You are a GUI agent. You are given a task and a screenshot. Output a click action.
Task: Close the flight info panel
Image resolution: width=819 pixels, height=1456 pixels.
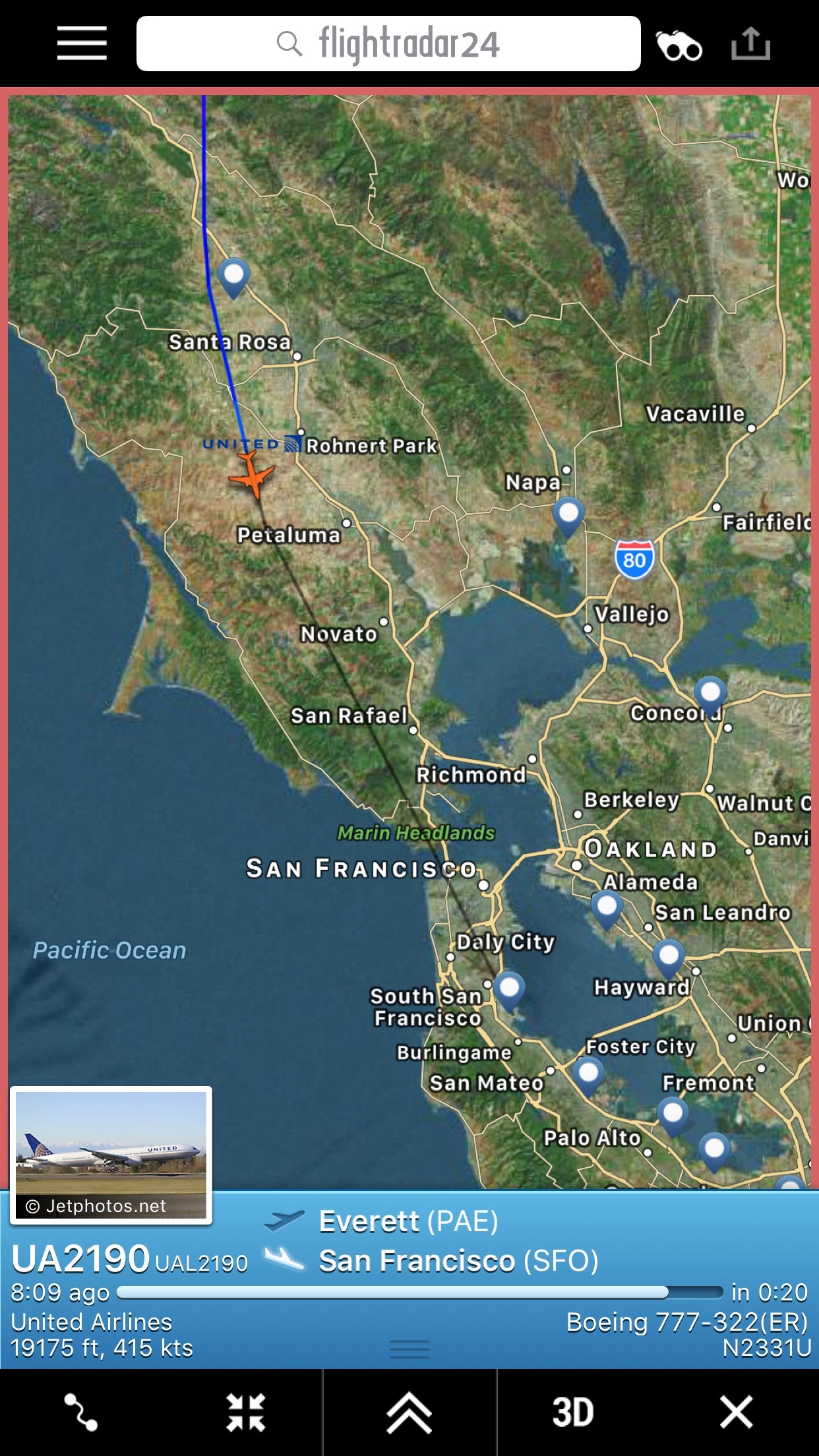point(736,1412)
